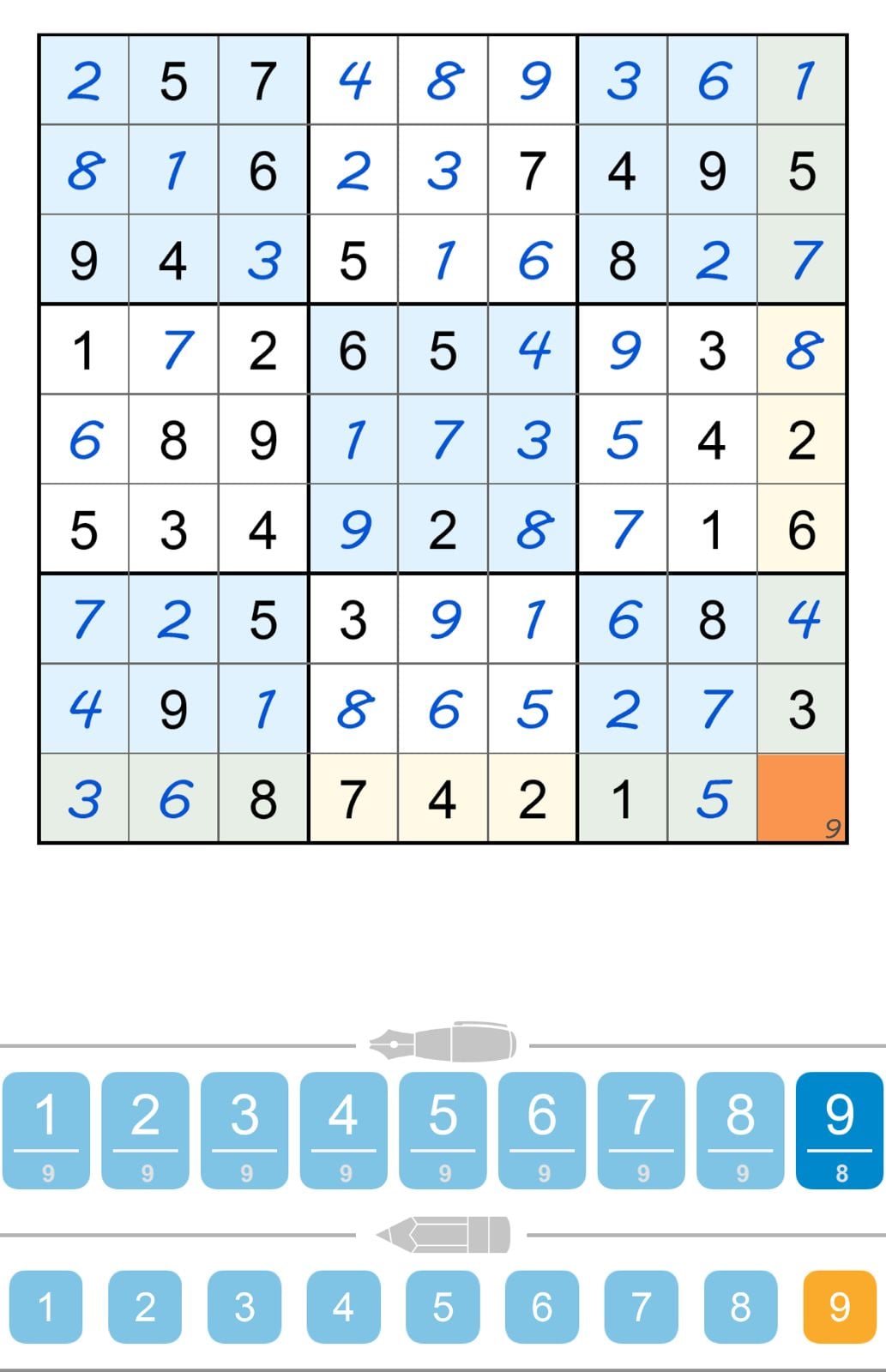This screenshot has height=1372, width=886.
Task: Tap pencil mark number 1 key
Action: pyautogui.click(x=48, y=1308)
